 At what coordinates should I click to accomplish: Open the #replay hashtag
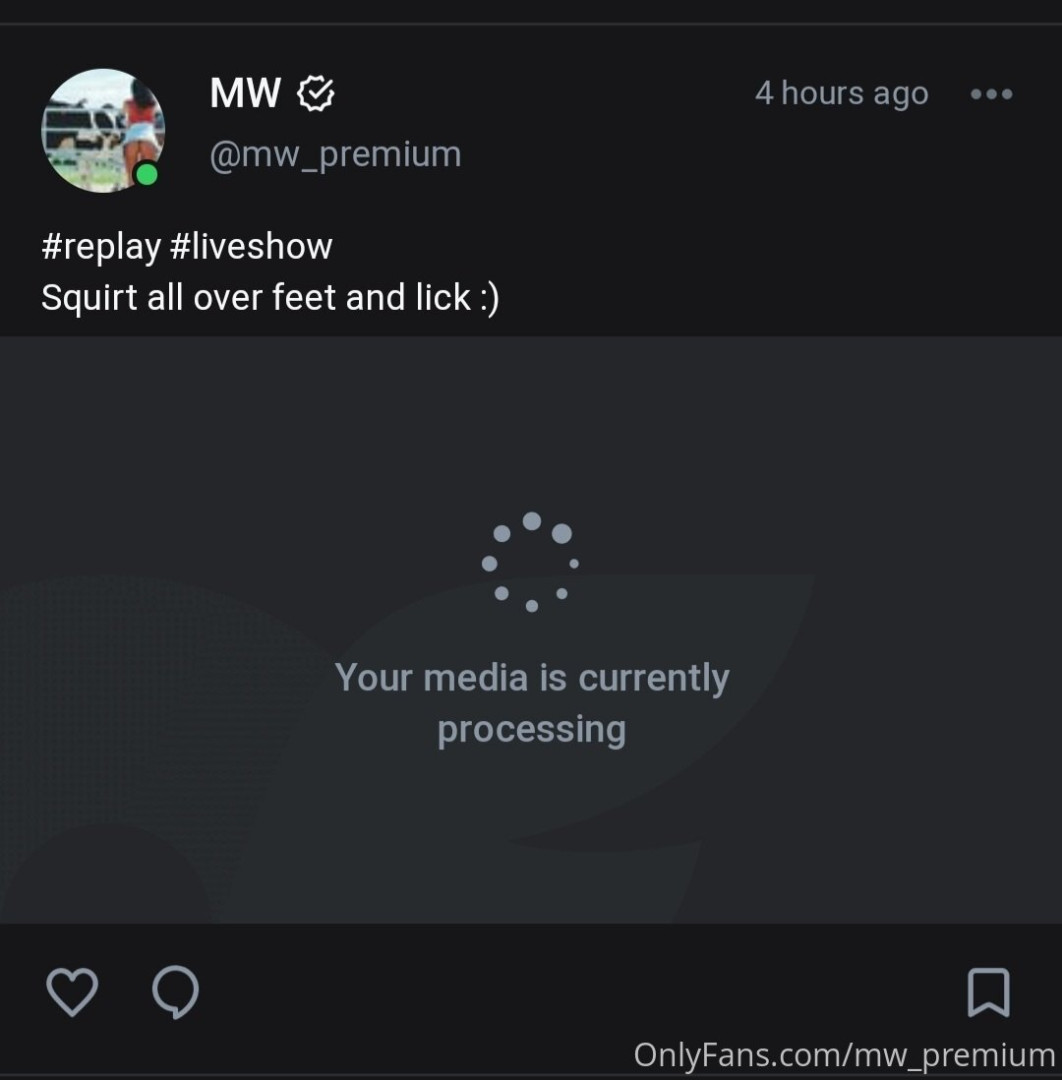[101, 246]
